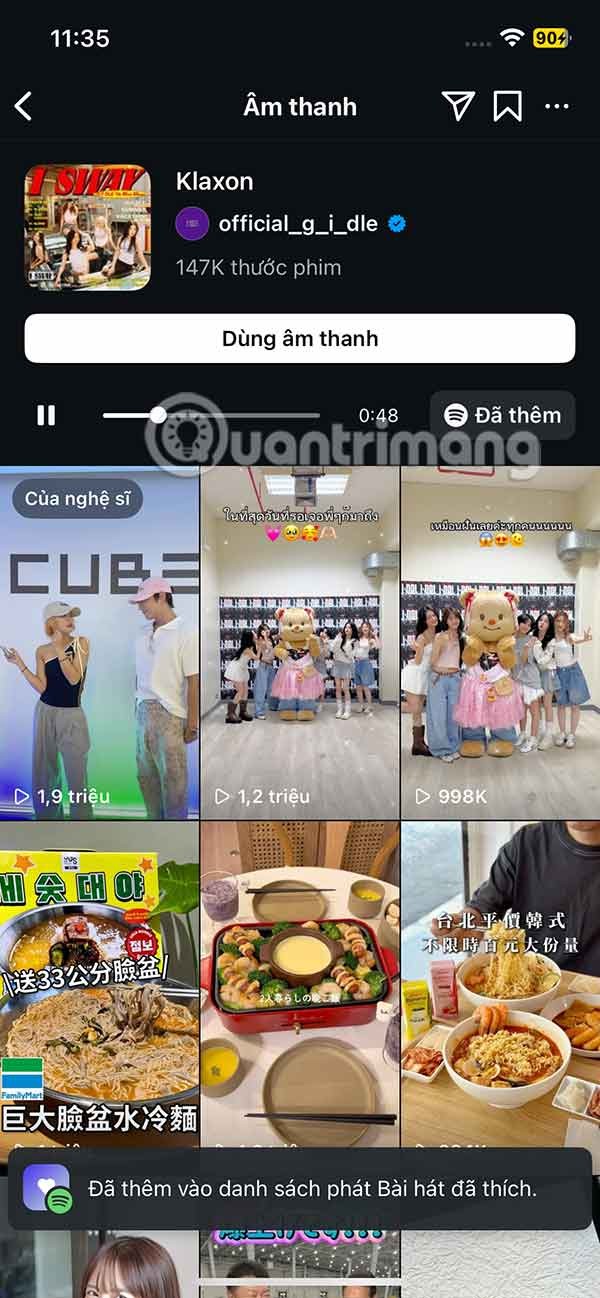600x1298 pixels.
Task: Go back from the Âm thanh page
Action: pyautogui.click(x=24, y=106)
